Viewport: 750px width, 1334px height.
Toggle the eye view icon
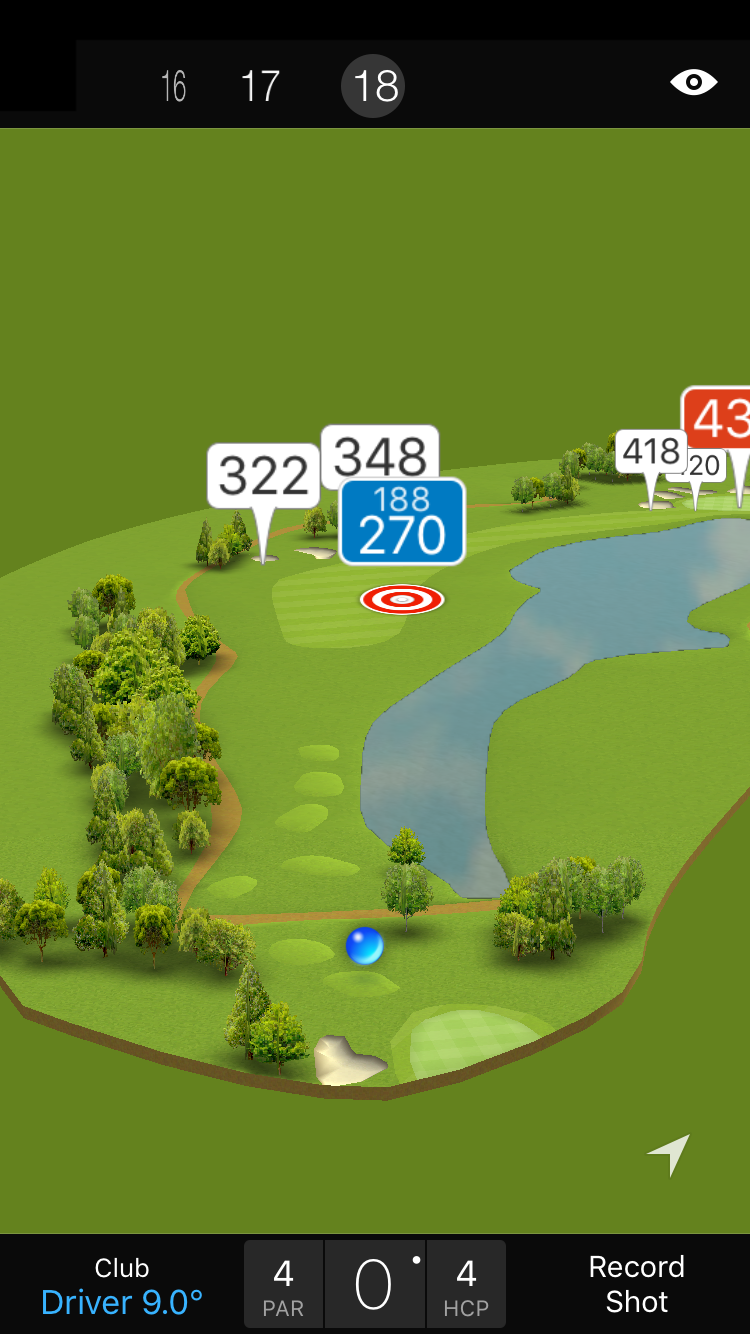tap(693, 82)
